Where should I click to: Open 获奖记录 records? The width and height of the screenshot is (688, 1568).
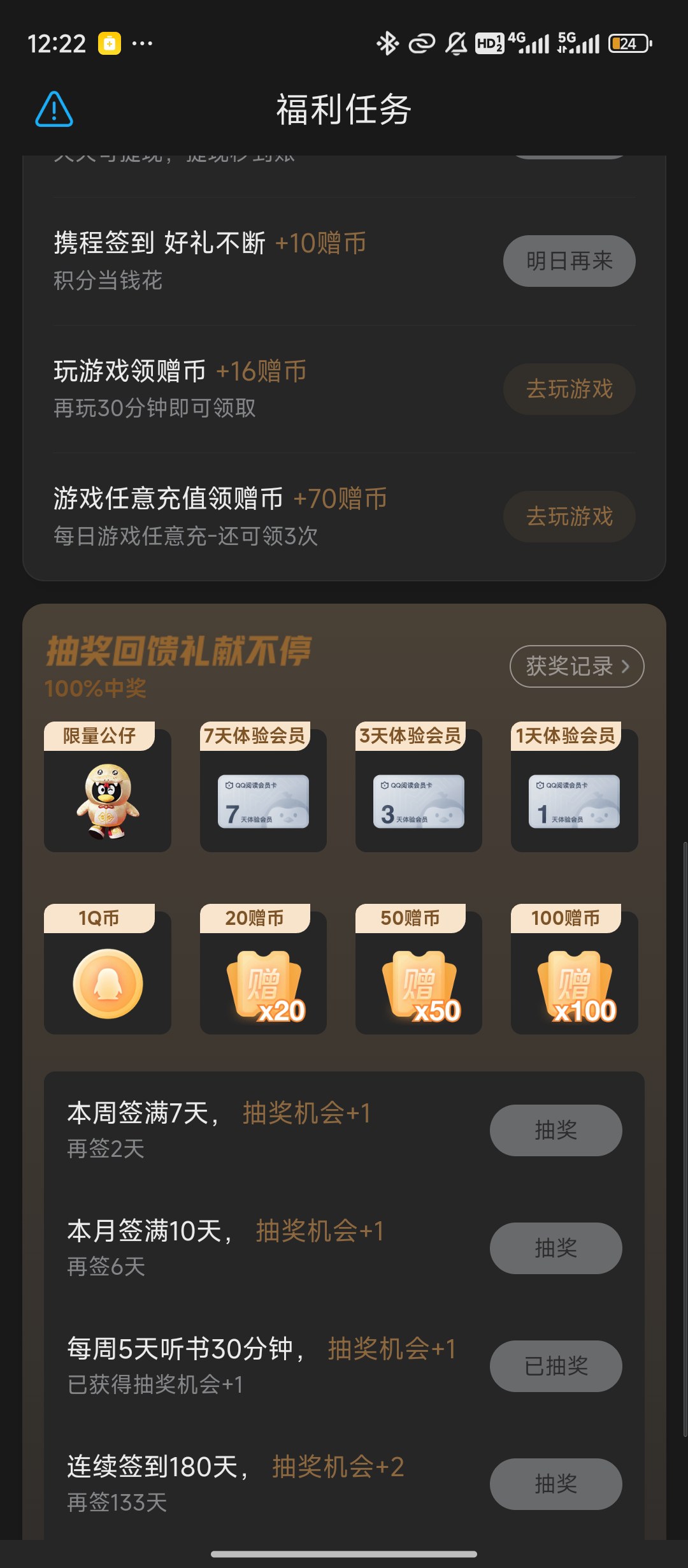[577, 667]
